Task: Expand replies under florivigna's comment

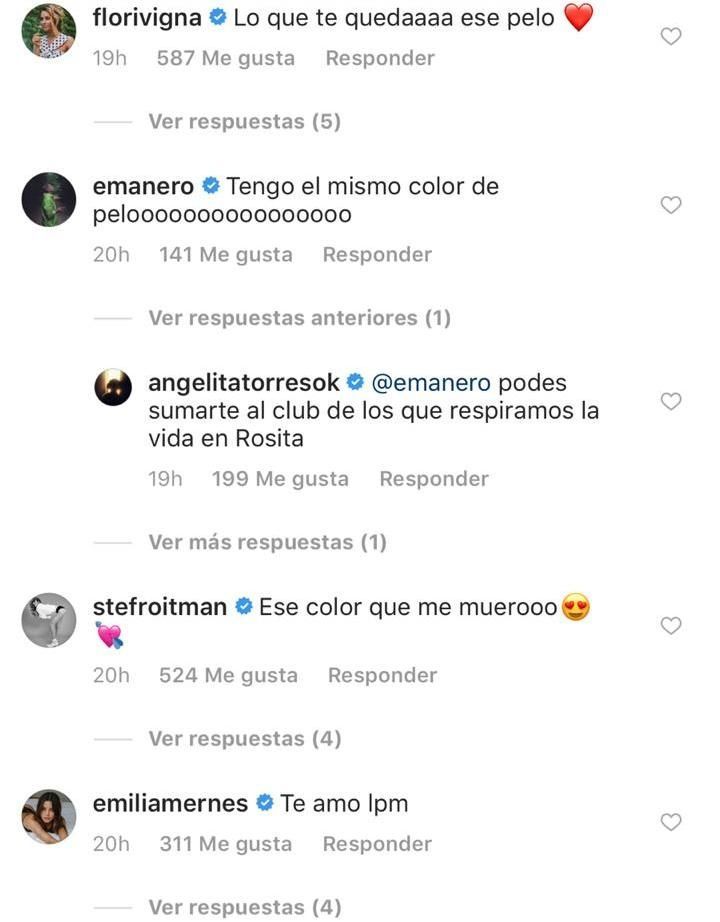Action: (x=245, y=120)
